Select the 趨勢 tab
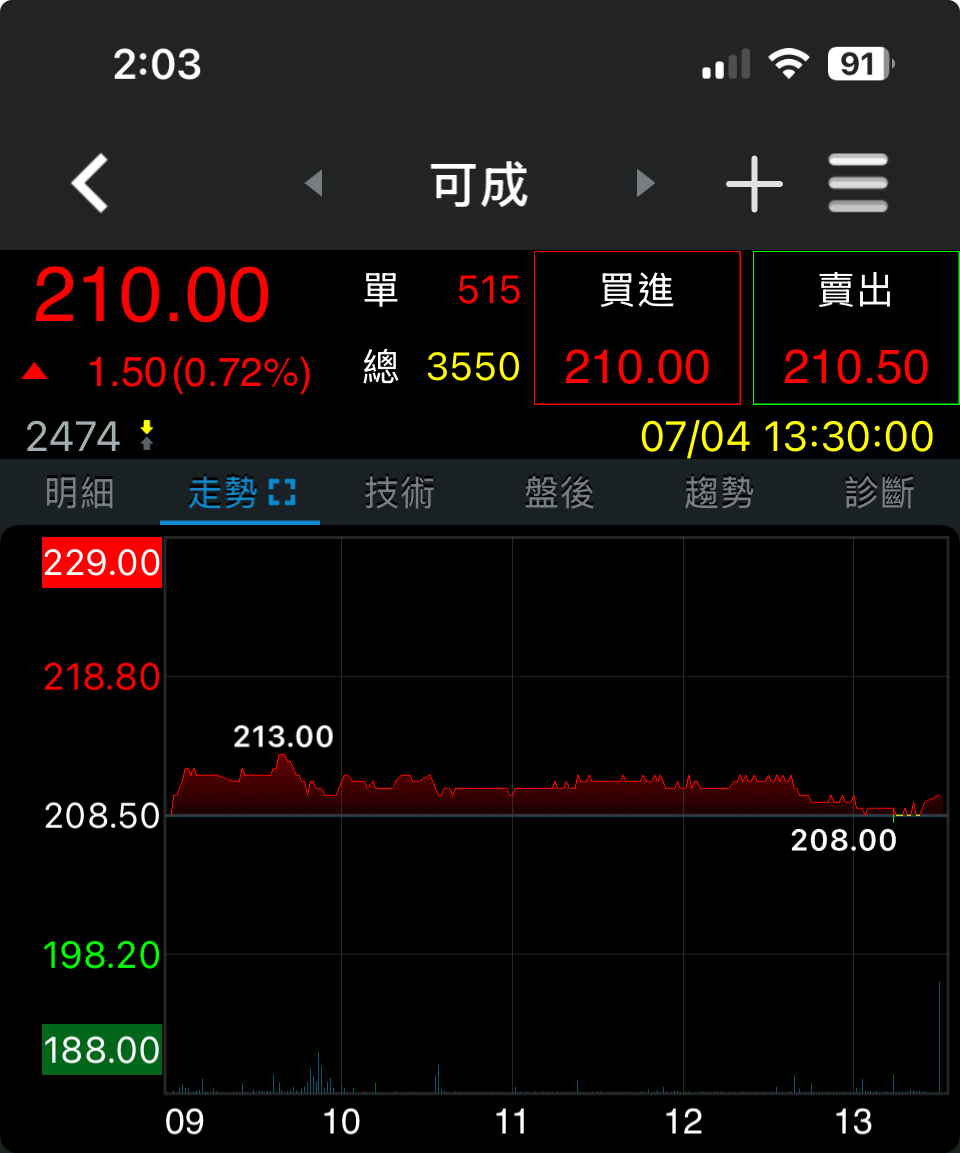The image size is (960, 1153). point(719,493)
